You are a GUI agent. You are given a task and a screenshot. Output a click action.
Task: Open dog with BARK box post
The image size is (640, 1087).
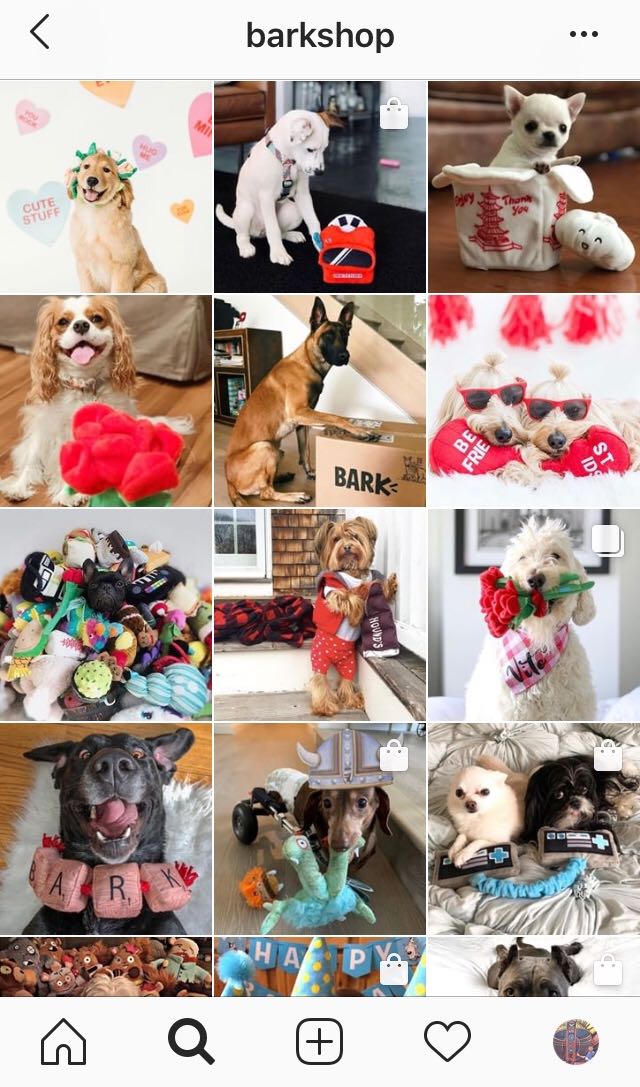click(319, 401)
